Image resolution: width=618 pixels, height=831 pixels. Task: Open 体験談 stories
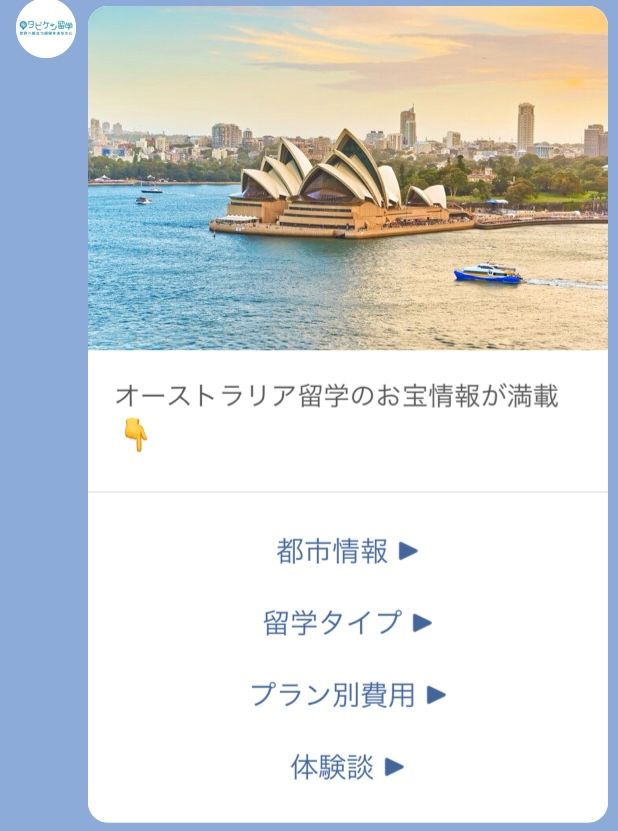tap(347, 767)
